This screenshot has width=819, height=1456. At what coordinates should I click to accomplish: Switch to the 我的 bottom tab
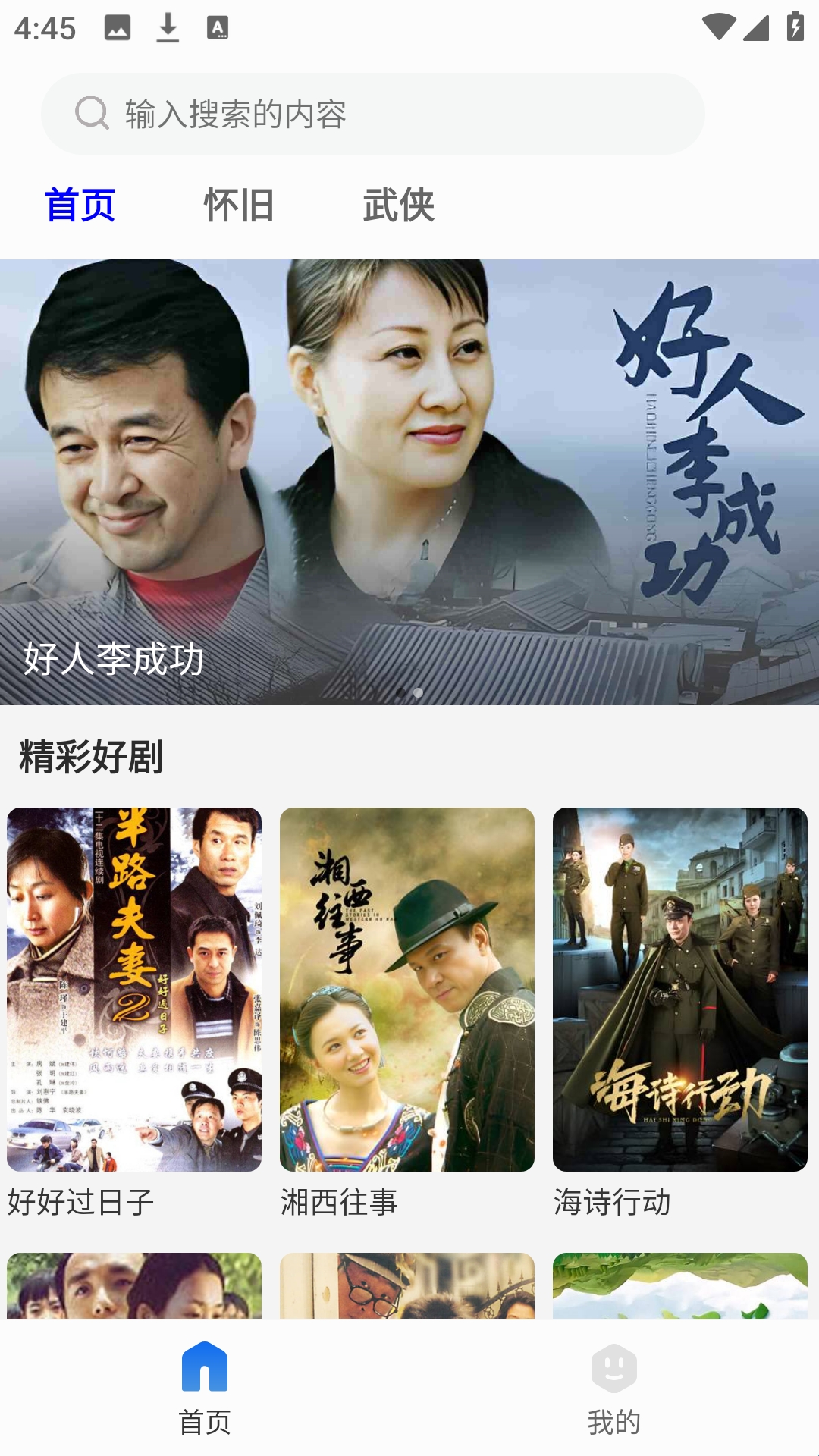(614, 1388)
